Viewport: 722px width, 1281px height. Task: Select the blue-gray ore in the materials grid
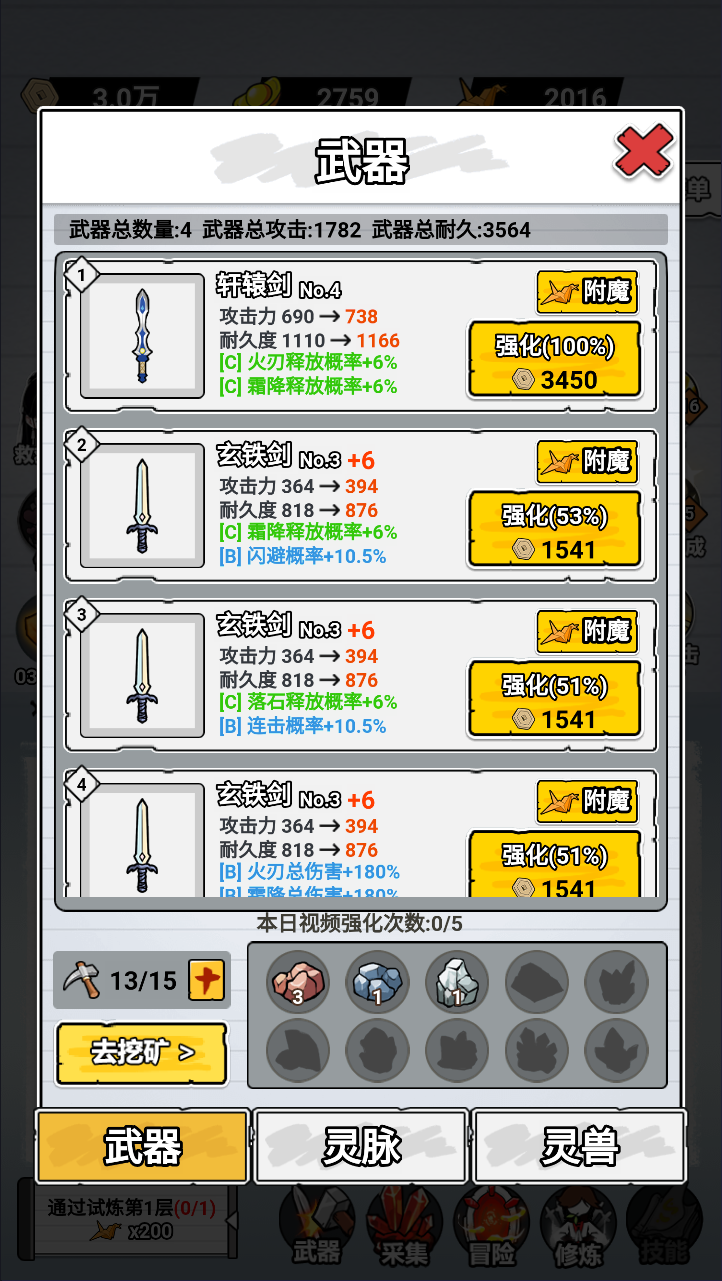(378, 981)
